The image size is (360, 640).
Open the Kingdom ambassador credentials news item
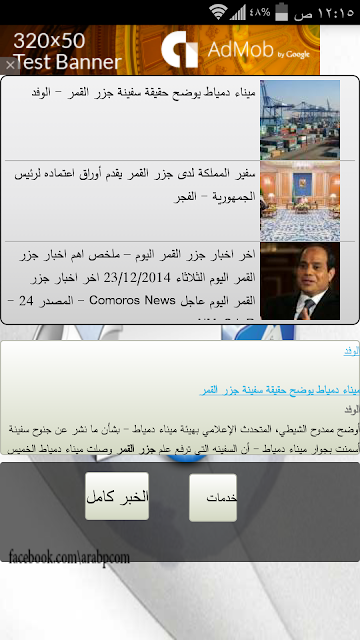(180, 201)
